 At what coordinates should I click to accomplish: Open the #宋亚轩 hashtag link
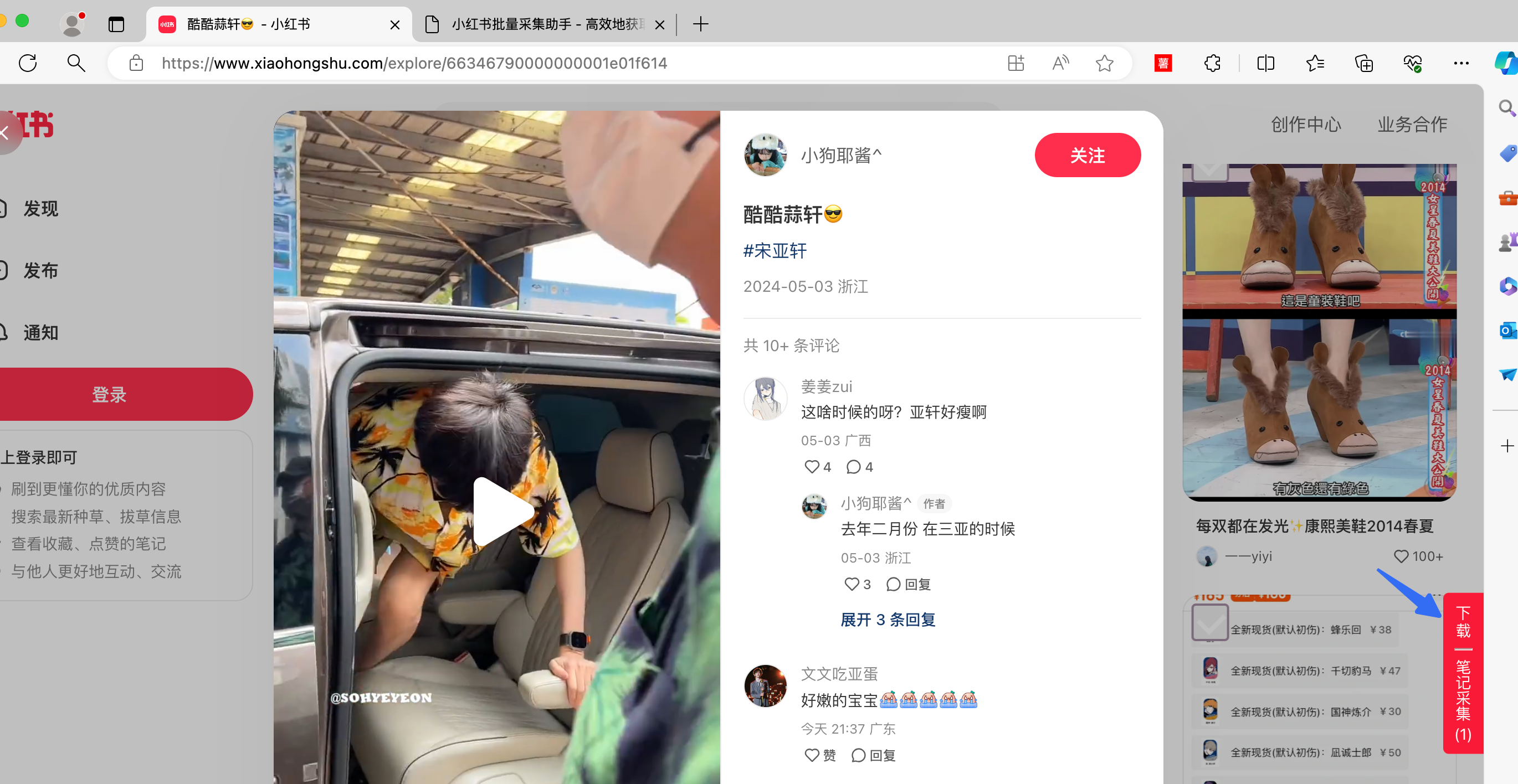tap(775, 251)
